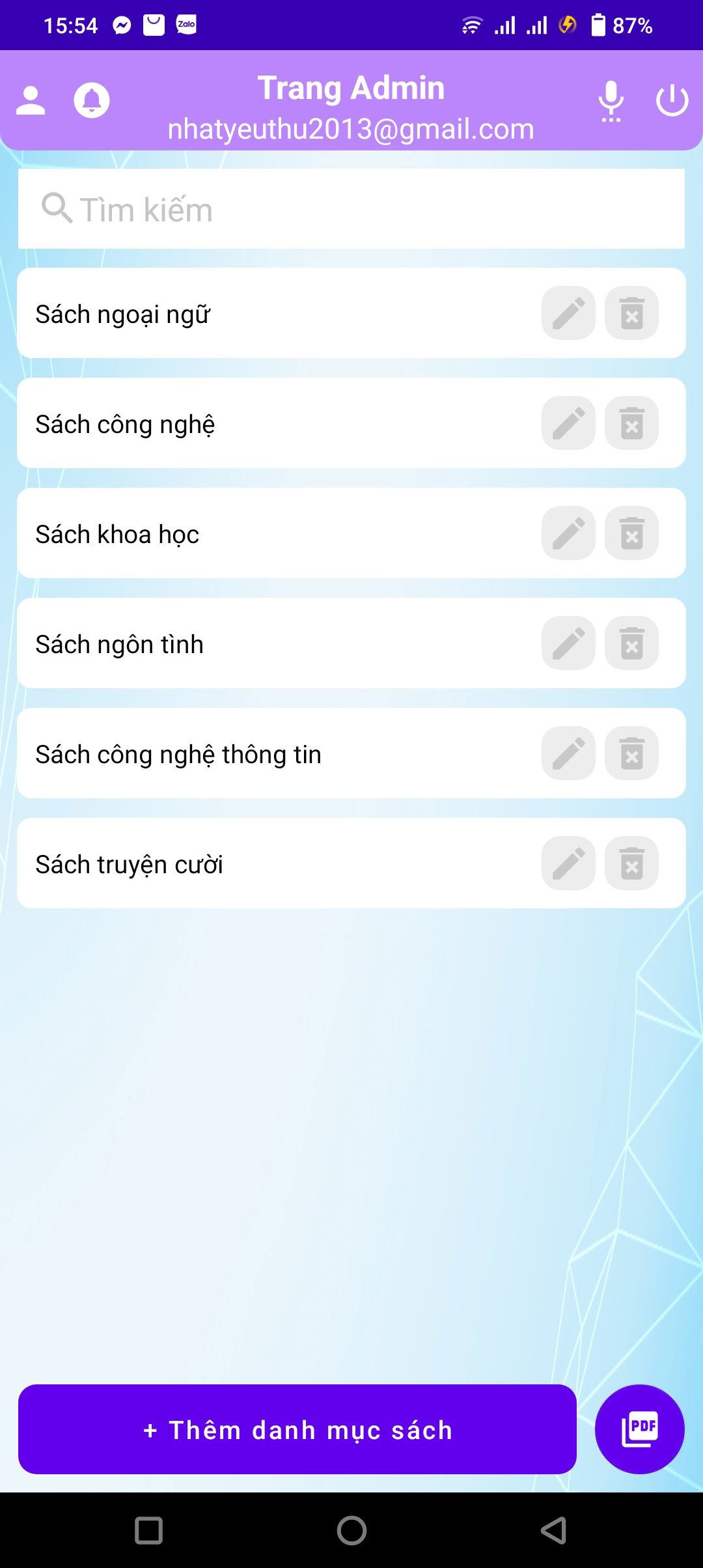Edit the Sách khoa học category
The width and height of the screenshot is (703, 1568).
568,533
